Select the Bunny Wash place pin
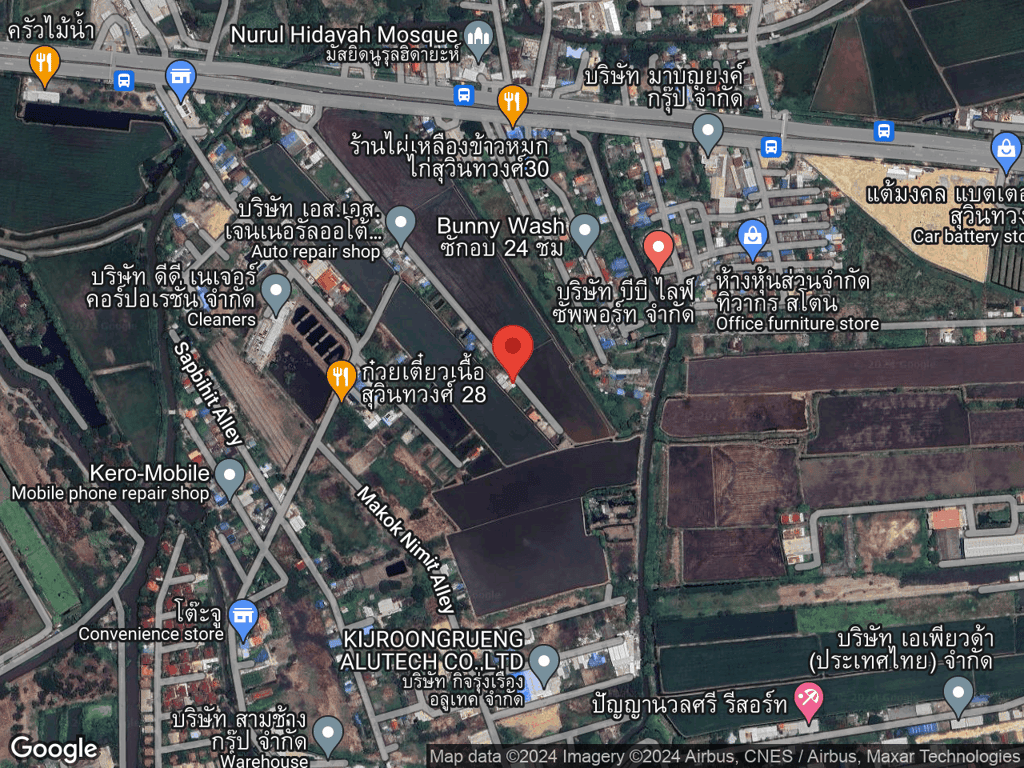The image size is (1024, 768). [x=584, y=232]
